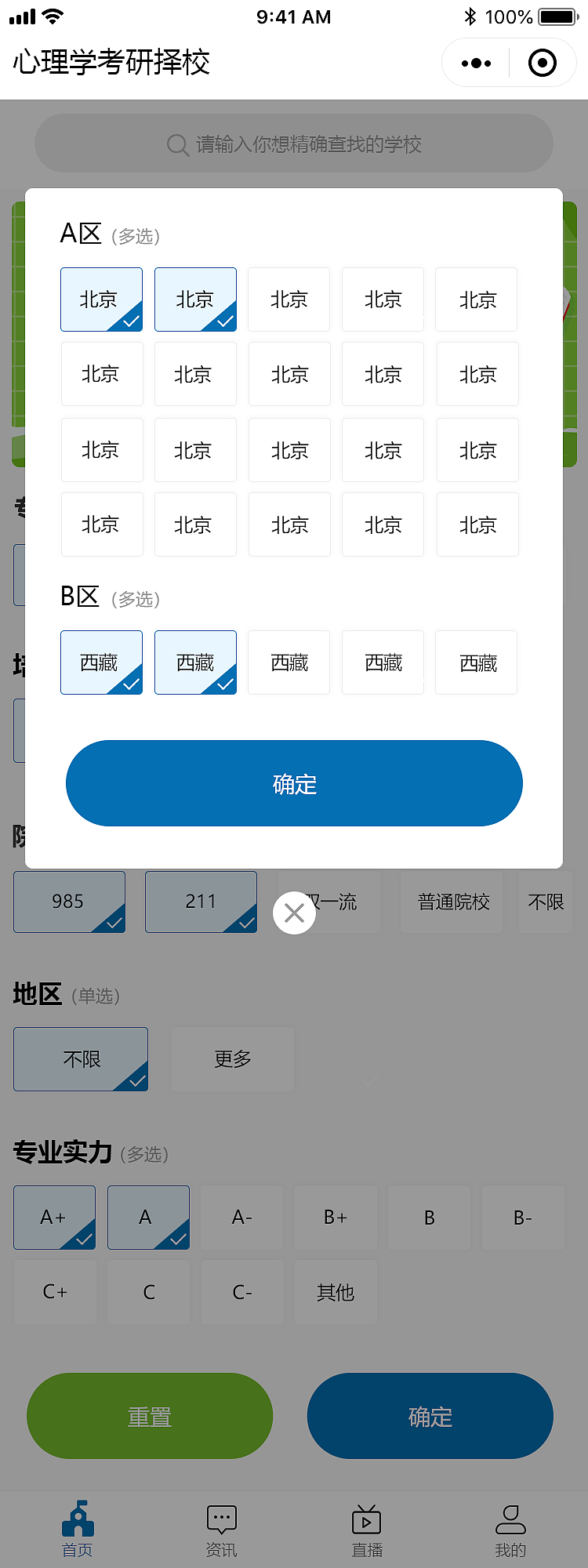Viewport: 588px width, 1568px height.
Task: Dismiss the region popup via the X icon
Action: 294,913
